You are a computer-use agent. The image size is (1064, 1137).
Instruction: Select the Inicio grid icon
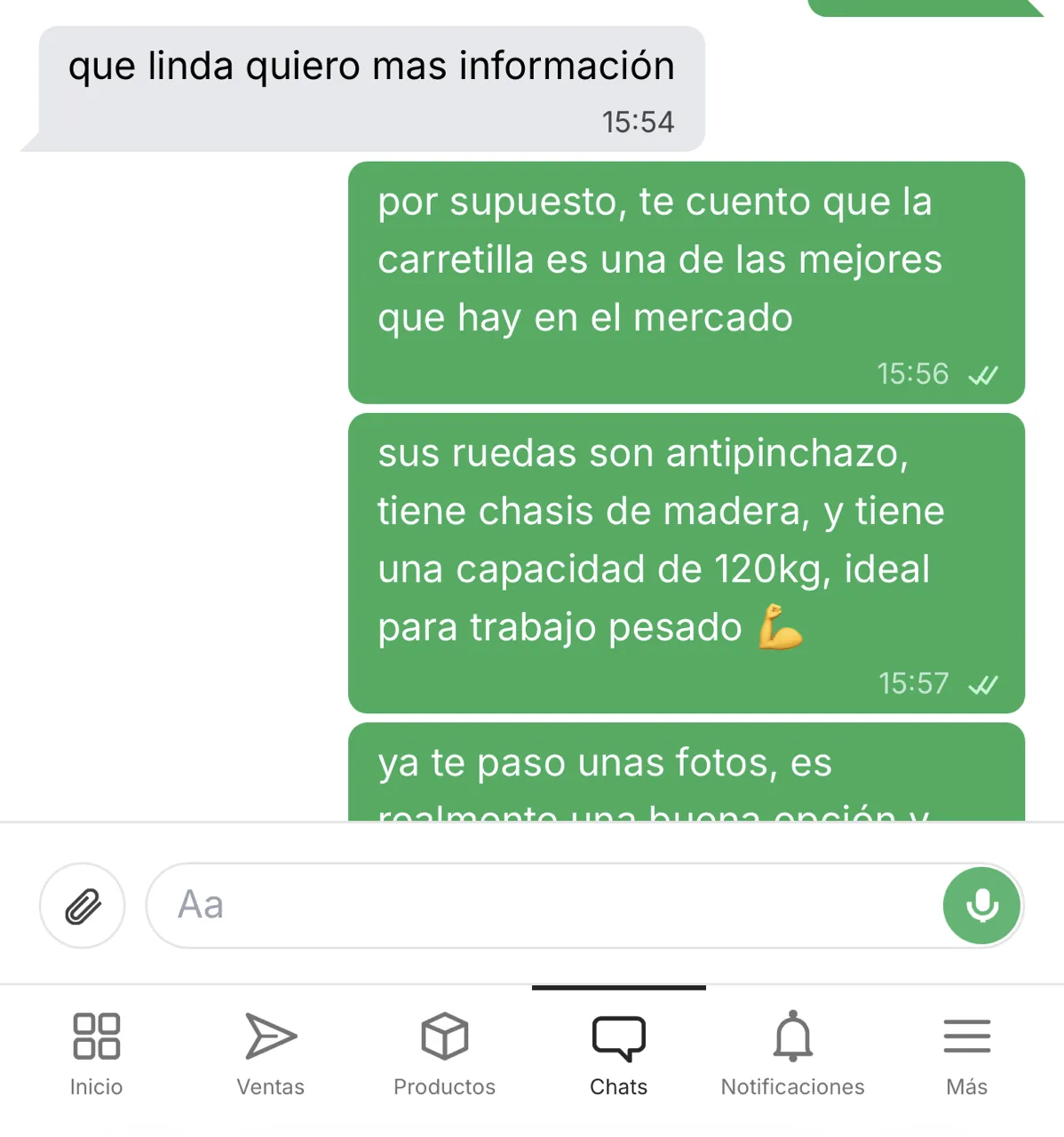[x=96, y=1035]
